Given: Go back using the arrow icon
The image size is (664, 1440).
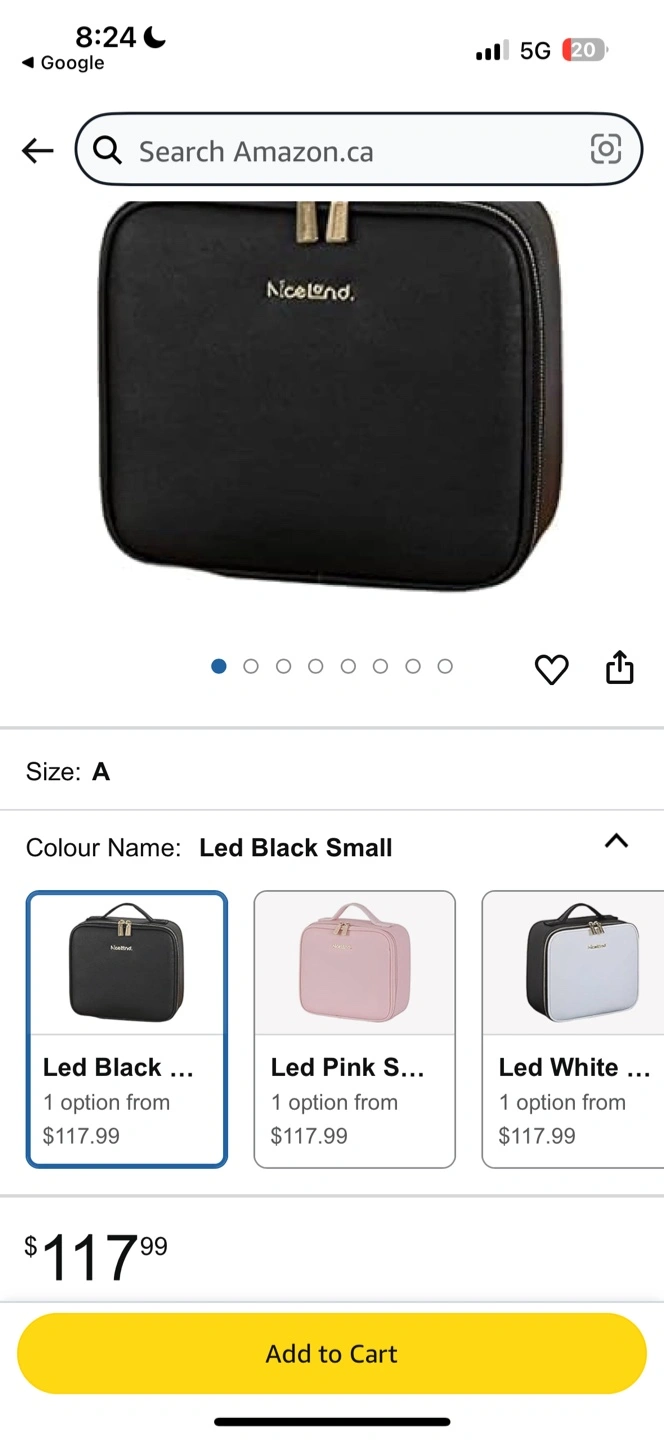Looking at the screenshot, I should pyautogui.click(x=38, y=151).
